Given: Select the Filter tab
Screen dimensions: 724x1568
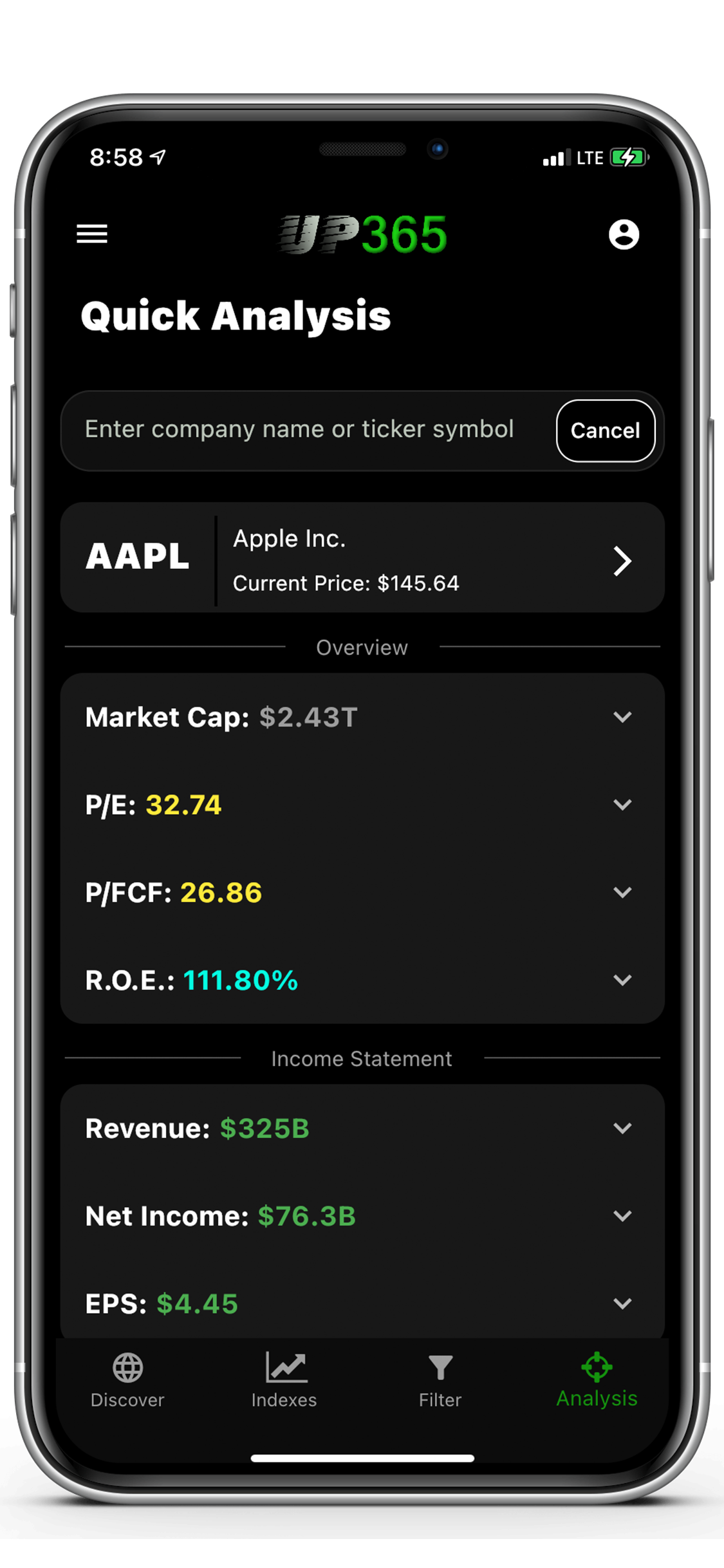Looking at the screenshot, I should pyautogui.click(x=440, y=1380).
